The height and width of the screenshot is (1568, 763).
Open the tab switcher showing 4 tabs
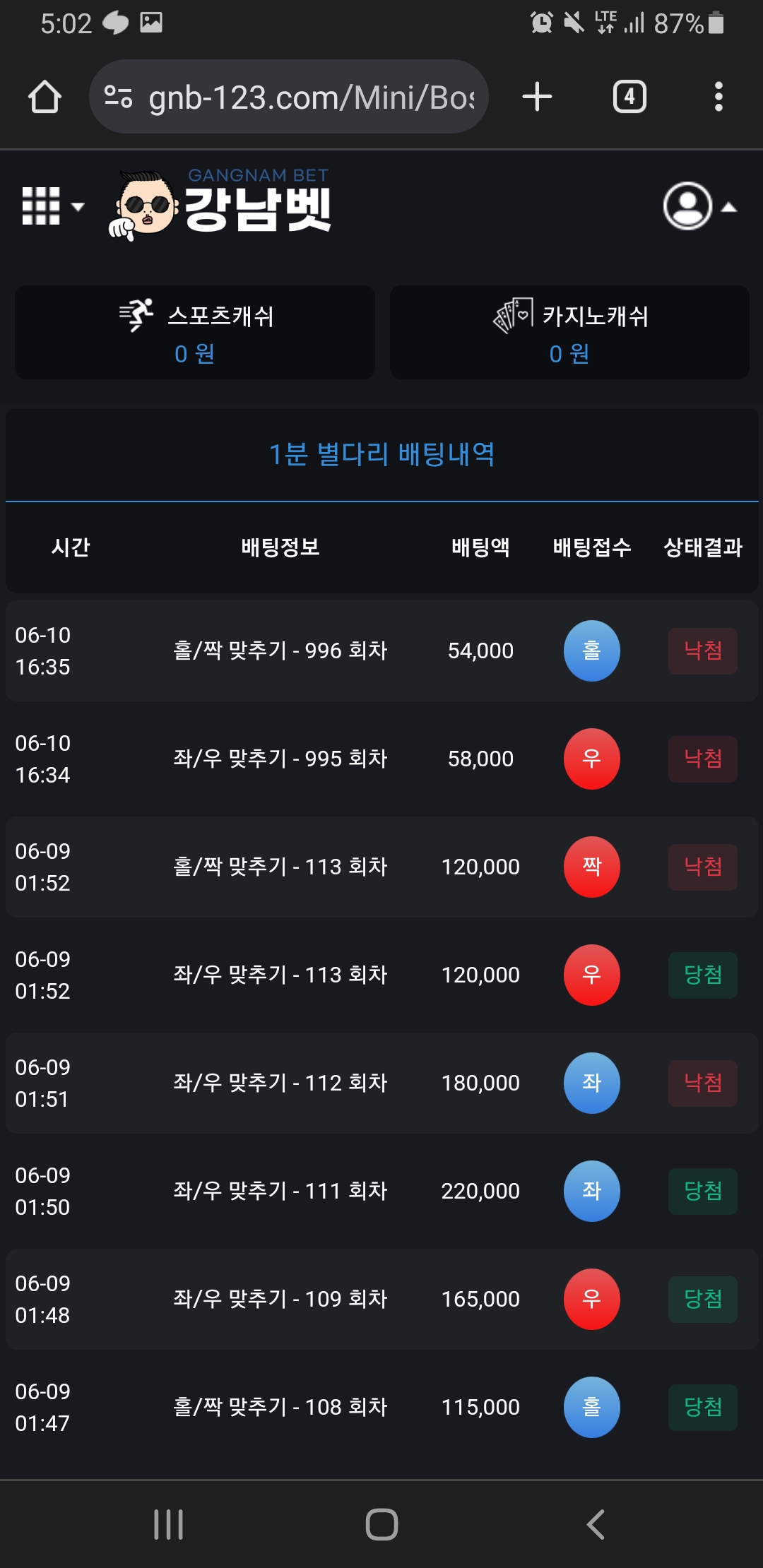629,97
